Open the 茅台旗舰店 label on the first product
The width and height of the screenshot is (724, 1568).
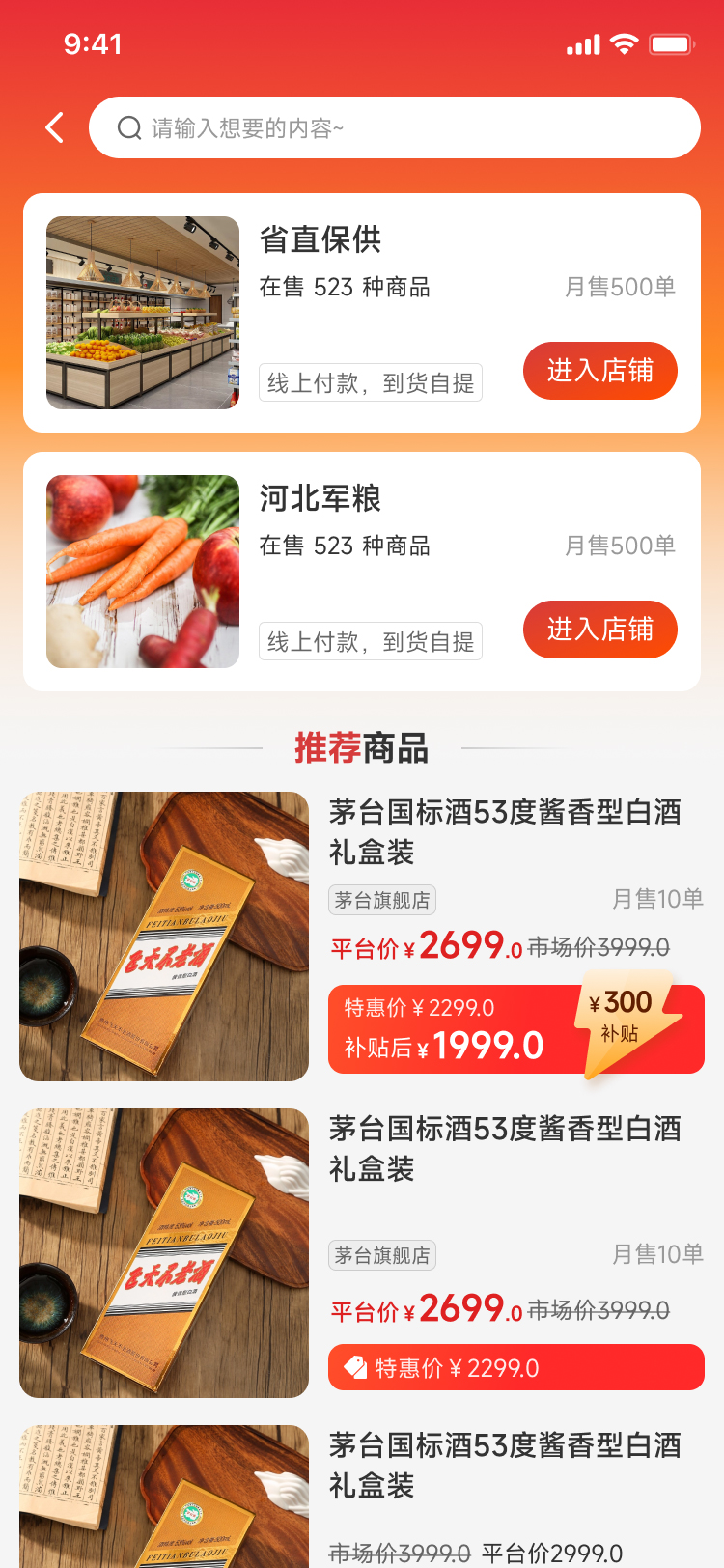381,899
